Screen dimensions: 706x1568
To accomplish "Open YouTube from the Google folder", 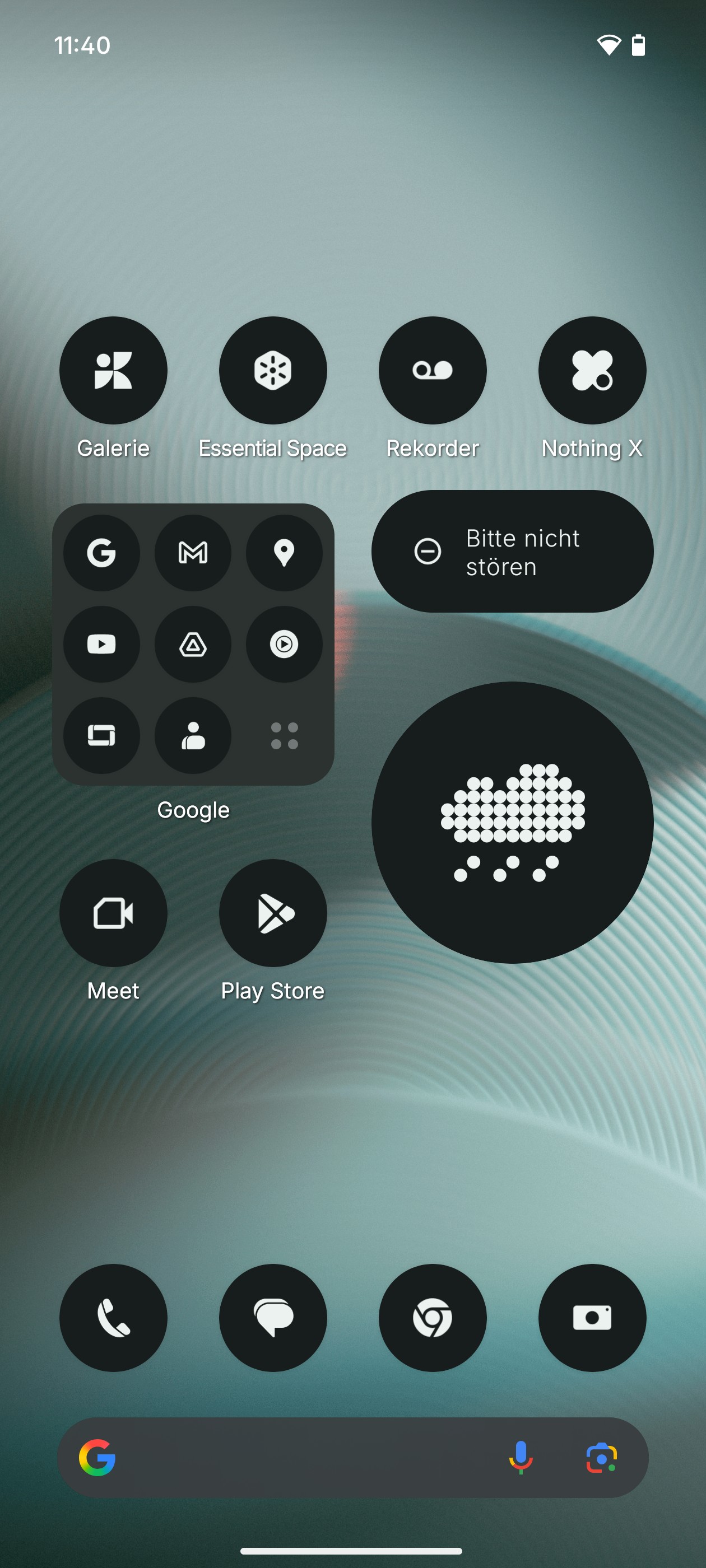I will (102, 644).
